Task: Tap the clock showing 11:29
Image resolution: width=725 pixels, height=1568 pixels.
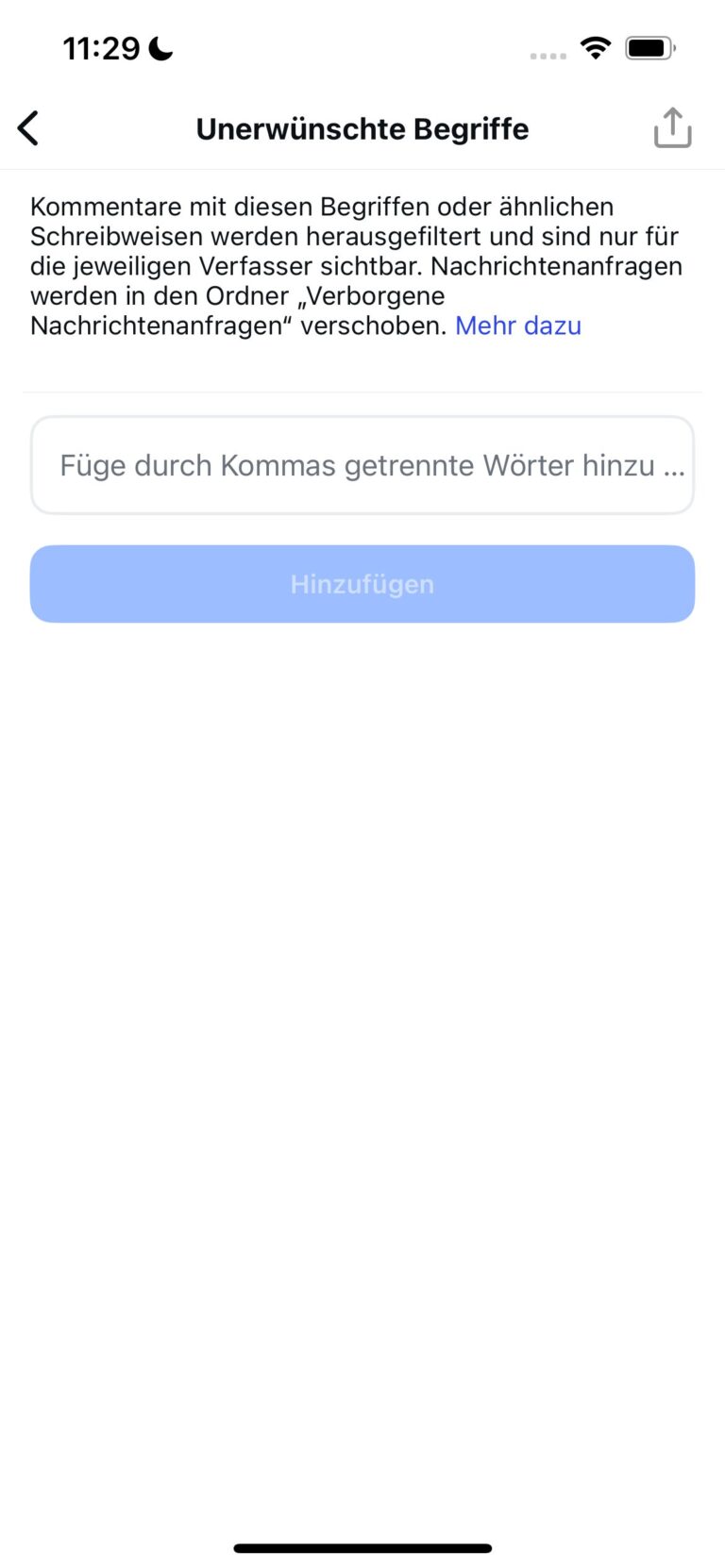Action: tap(101, 47)
